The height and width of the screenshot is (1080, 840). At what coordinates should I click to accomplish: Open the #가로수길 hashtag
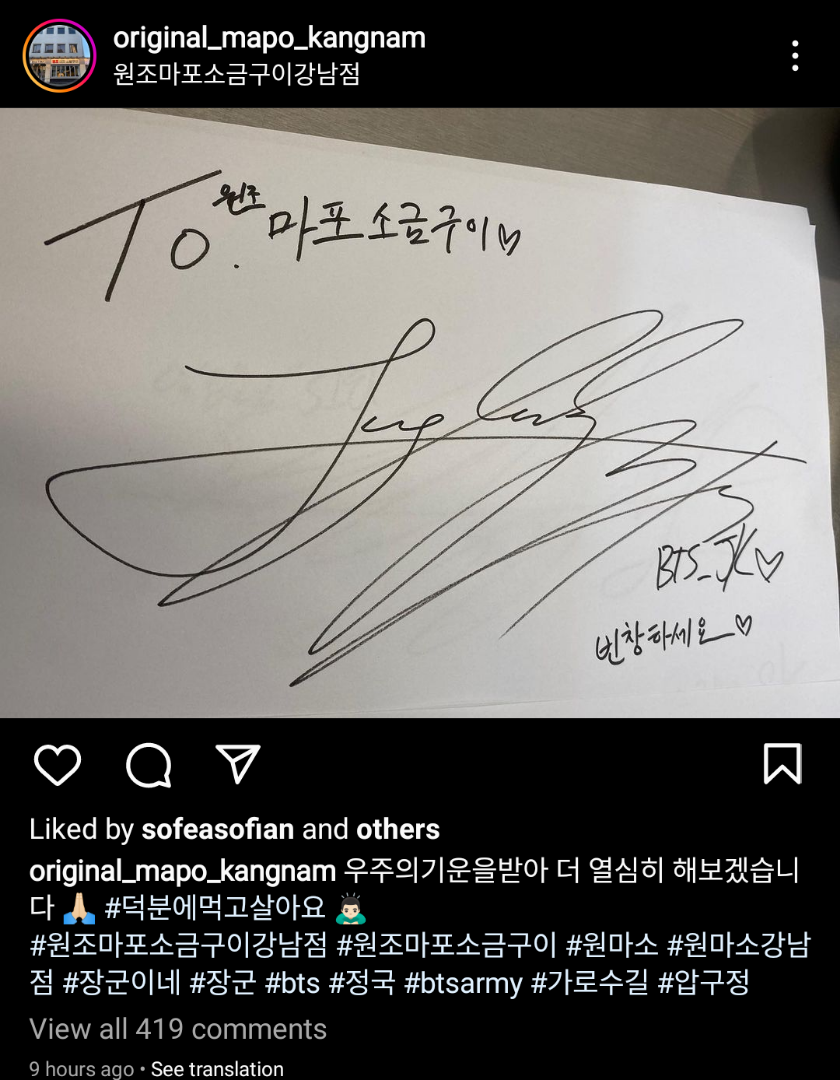(590, 983)
